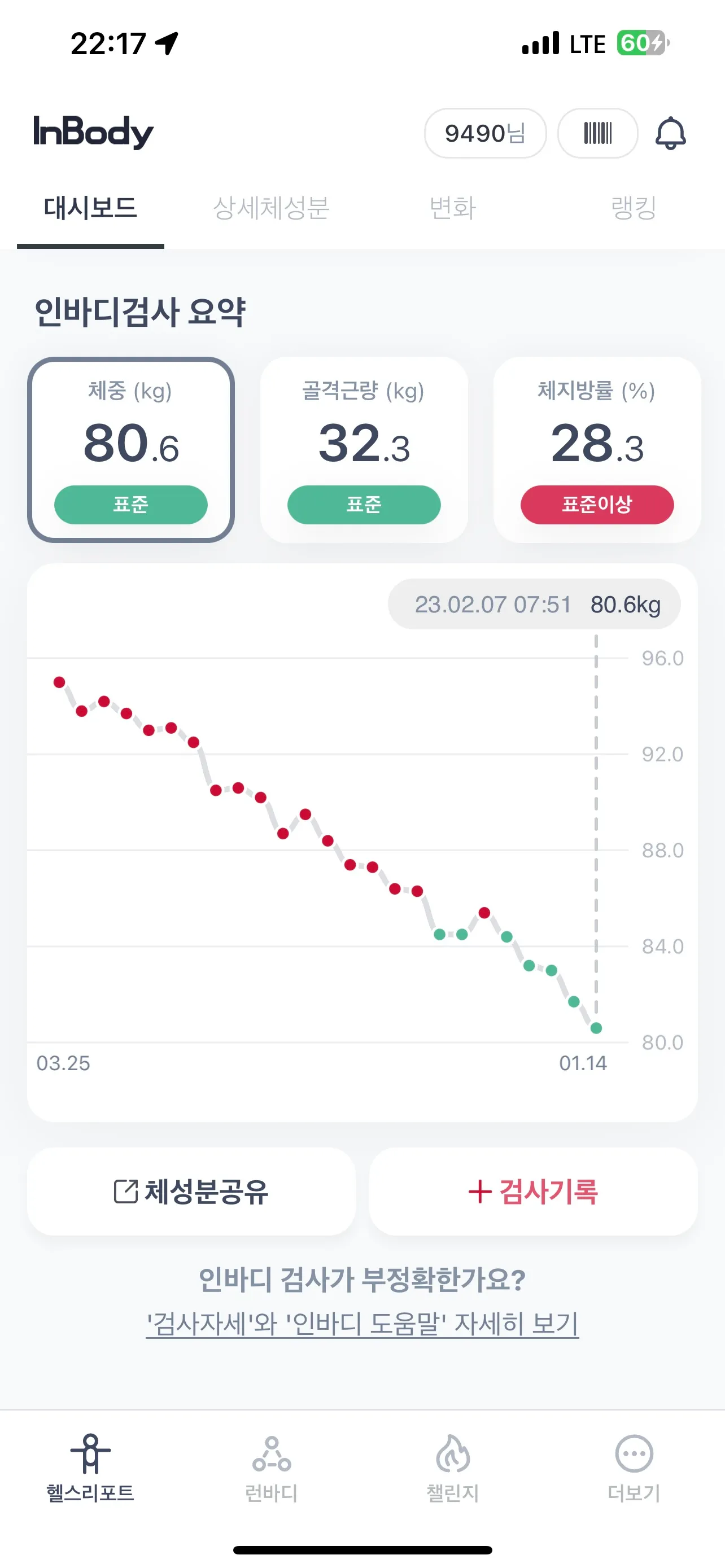725x1568 pixels.
Task: Select the 체중 (kg) card
Action: [x=131, y=449]
